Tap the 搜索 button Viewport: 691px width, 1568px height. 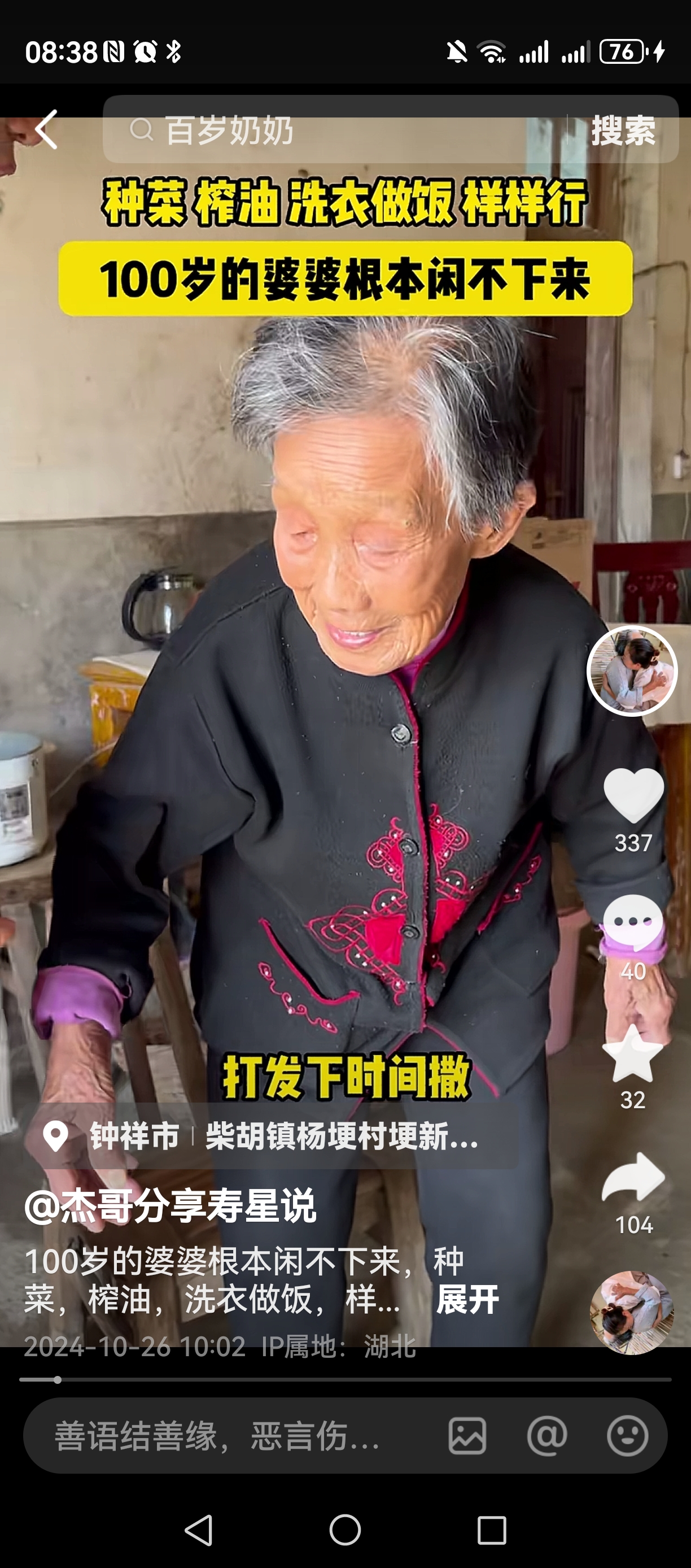point(623,130)
